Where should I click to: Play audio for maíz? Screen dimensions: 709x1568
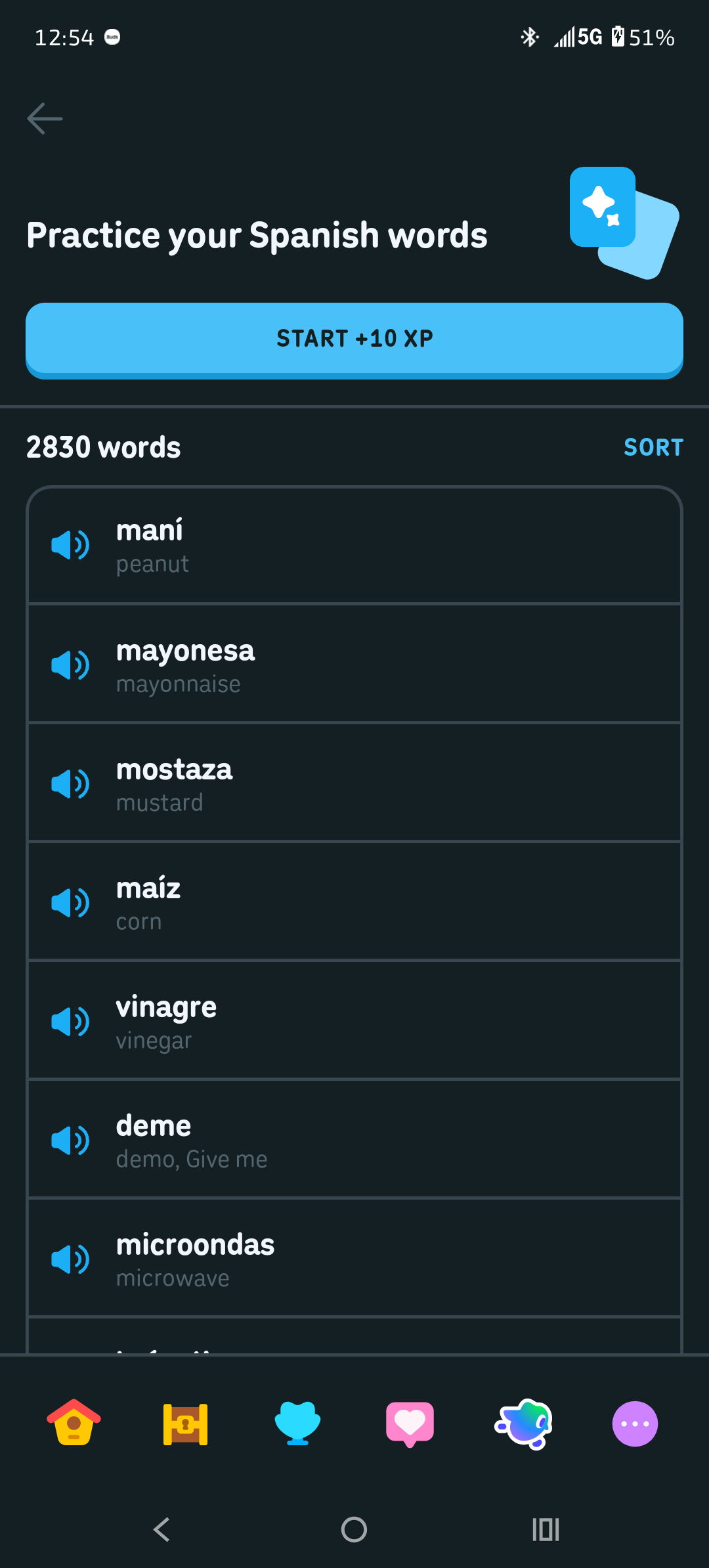(x=70, y=903)
